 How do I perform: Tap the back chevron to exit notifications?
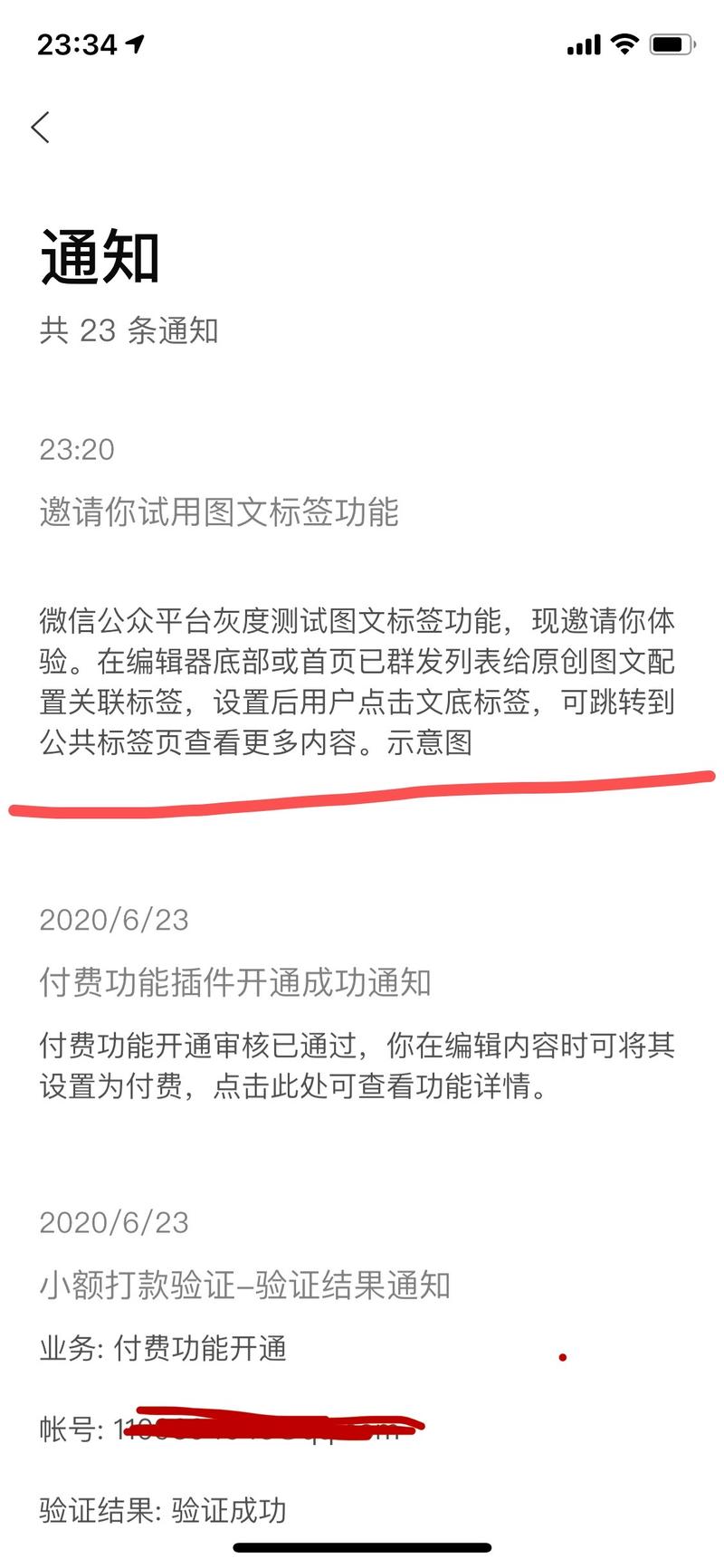coord(40,127)
